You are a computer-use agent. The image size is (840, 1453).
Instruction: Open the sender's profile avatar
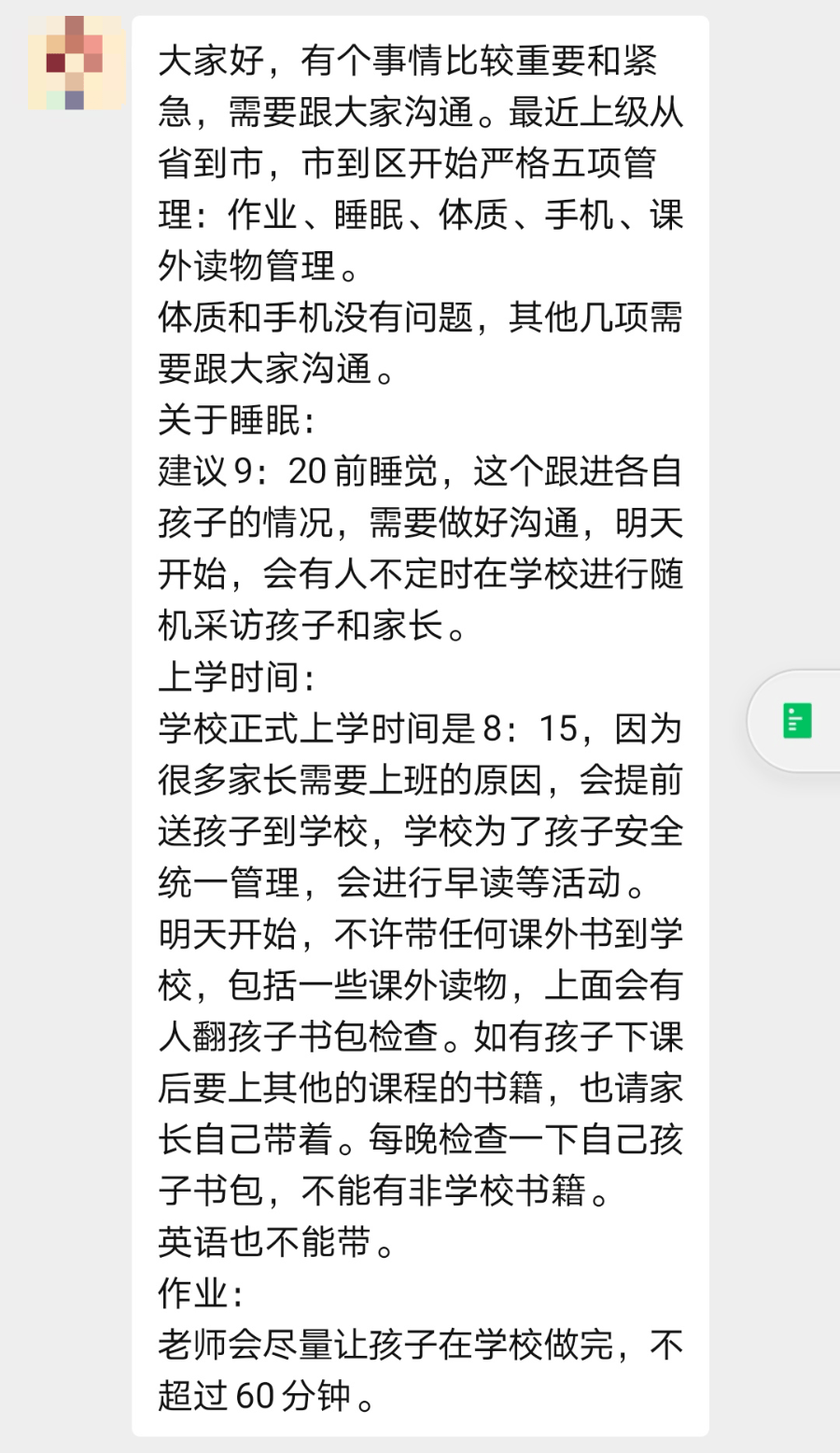click(x=77, y=63)
